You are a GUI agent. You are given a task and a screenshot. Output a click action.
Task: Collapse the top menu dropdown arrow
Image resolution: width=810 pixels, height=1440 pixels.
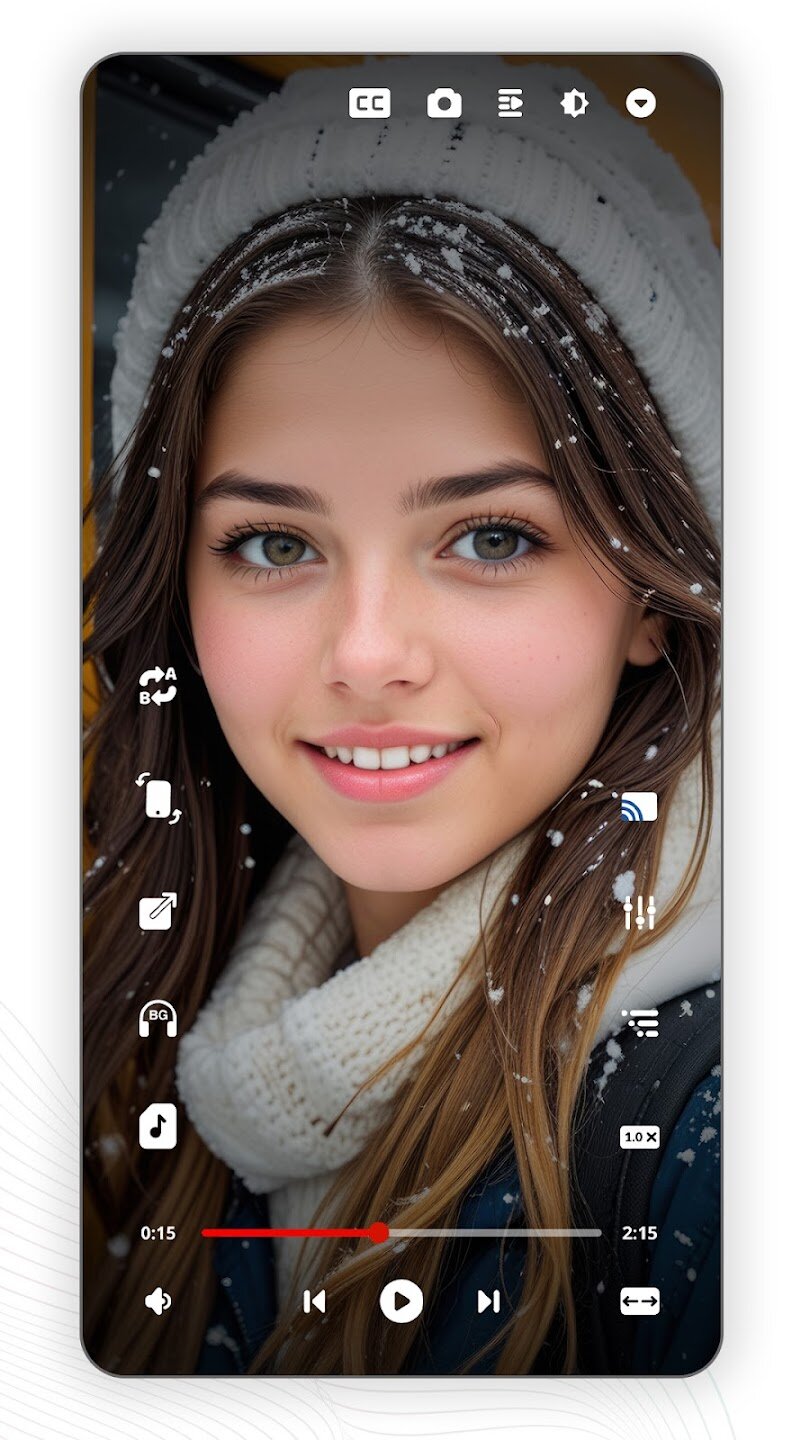pyautogui.click(x=640, y=103)
